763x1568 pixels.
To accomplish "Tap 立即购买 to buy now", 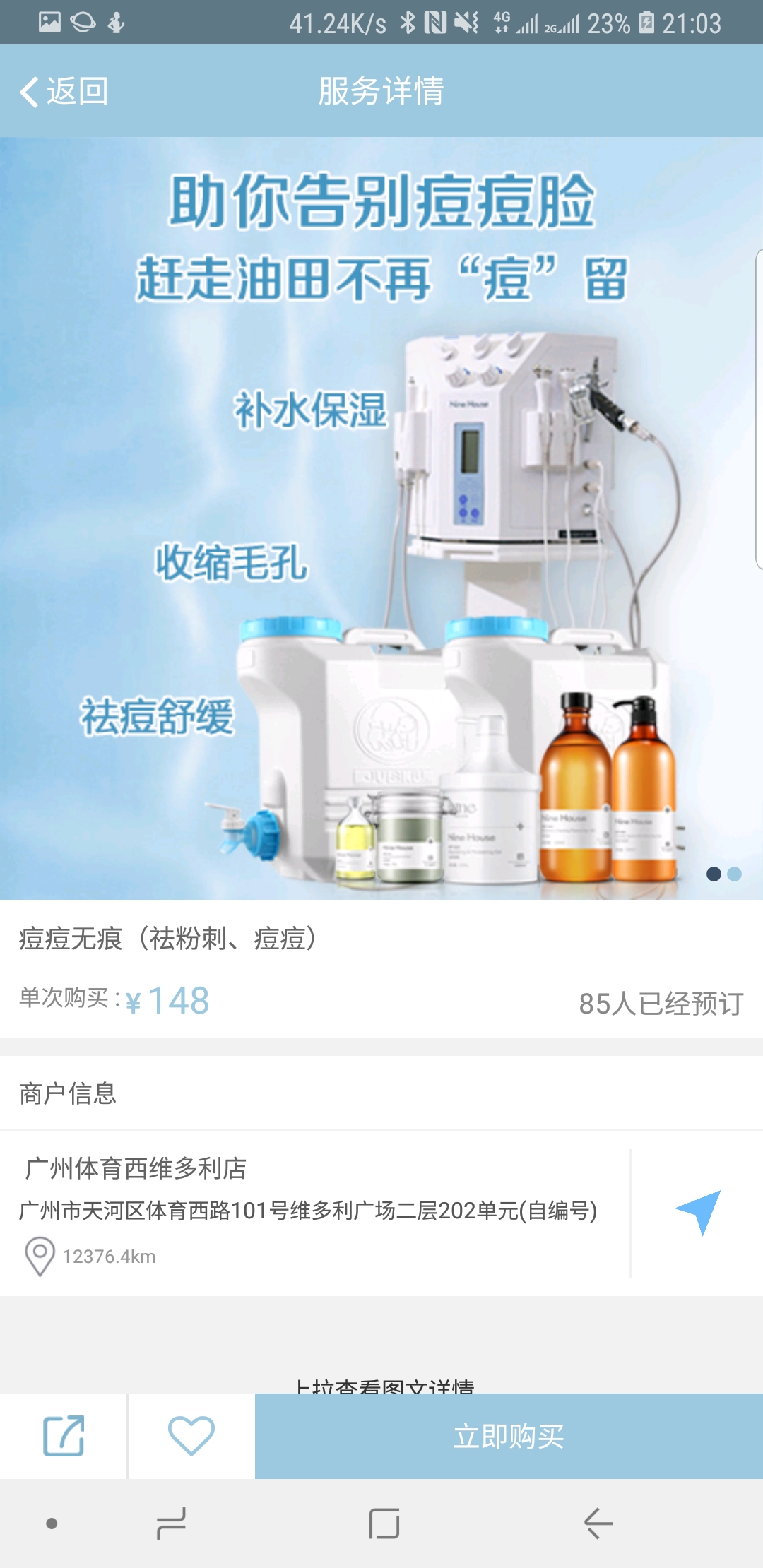I will click(x=509, y=1436).
